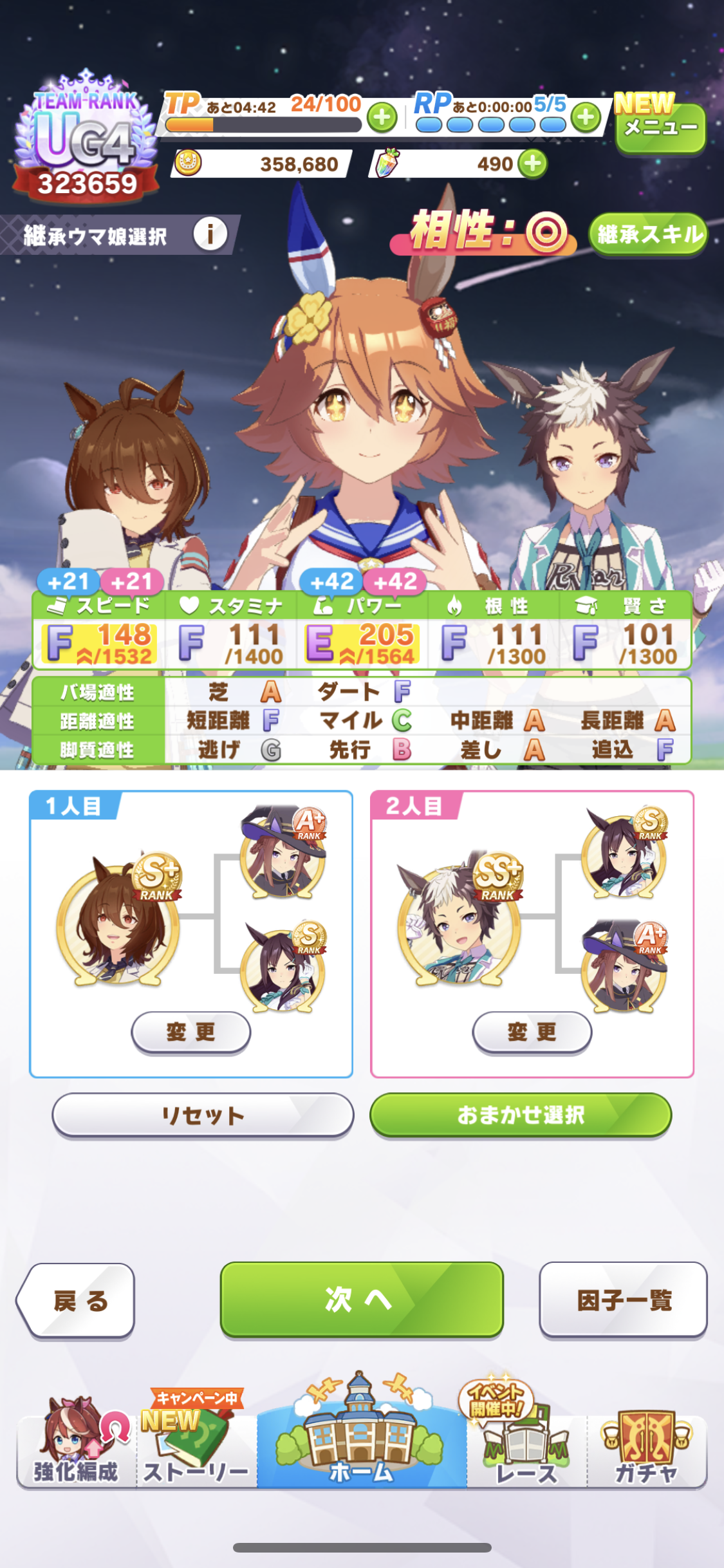The image size is (724, 1568).
Task: Reset the selection with リセット
Action: (x=203, y=1115)
